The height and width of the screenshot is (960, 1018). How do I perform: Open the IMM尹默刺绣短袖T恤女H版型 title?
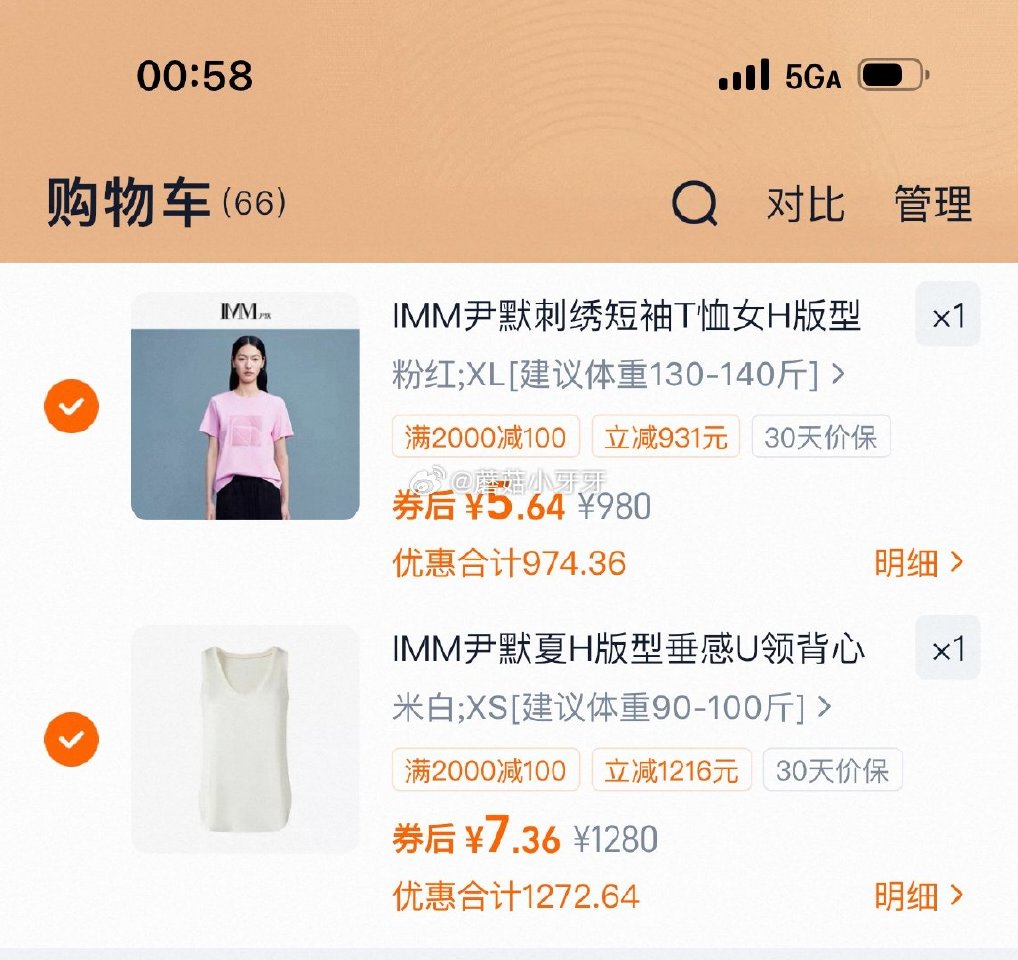[627, 317]
